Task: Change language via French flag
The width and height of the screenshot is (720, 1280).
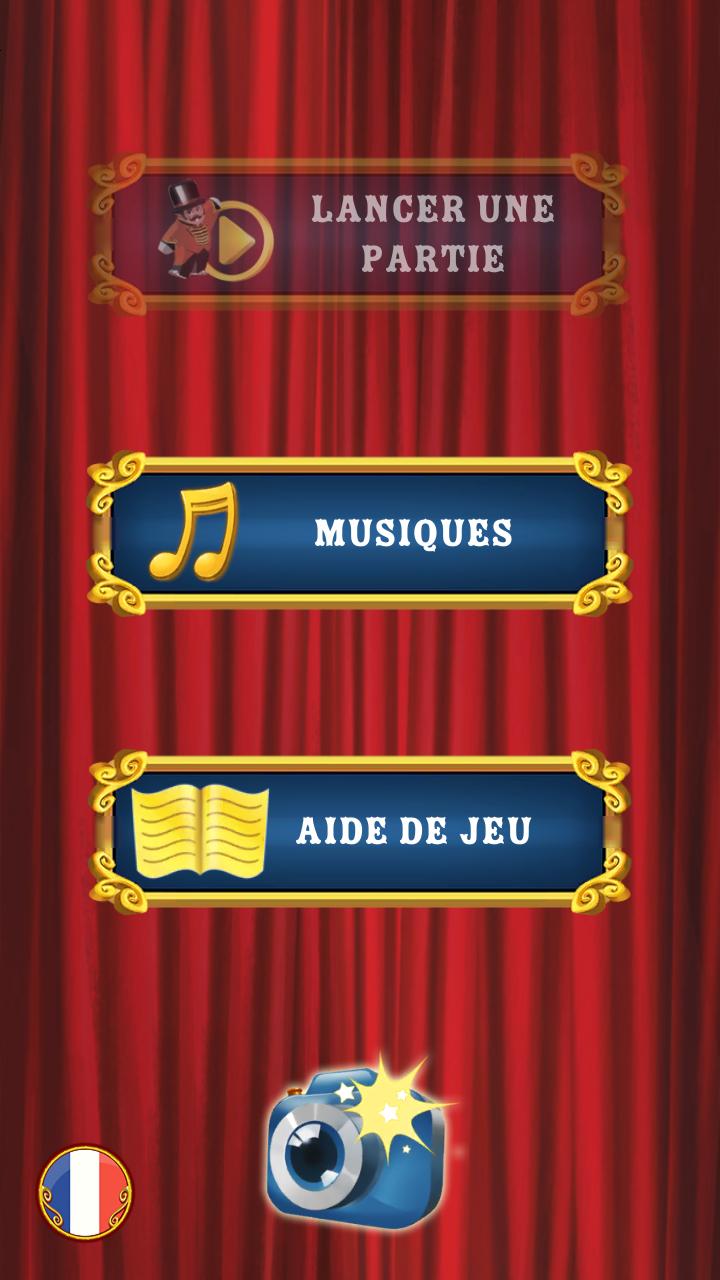Action: coord(85,1193)
